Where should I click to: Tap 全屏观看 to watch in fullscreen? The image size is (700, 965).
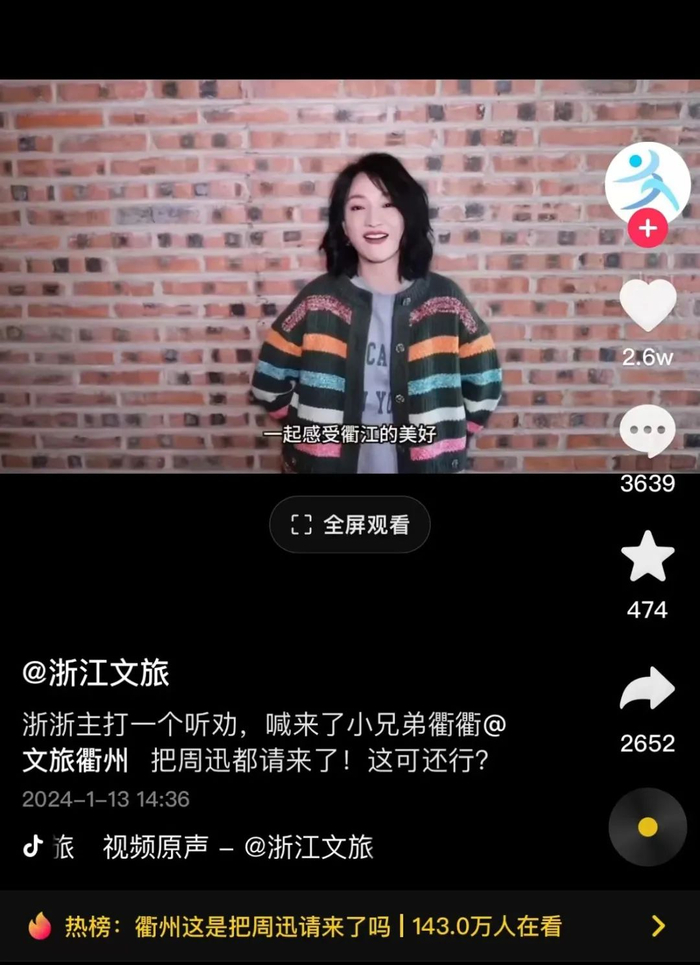tap(350, 524)
